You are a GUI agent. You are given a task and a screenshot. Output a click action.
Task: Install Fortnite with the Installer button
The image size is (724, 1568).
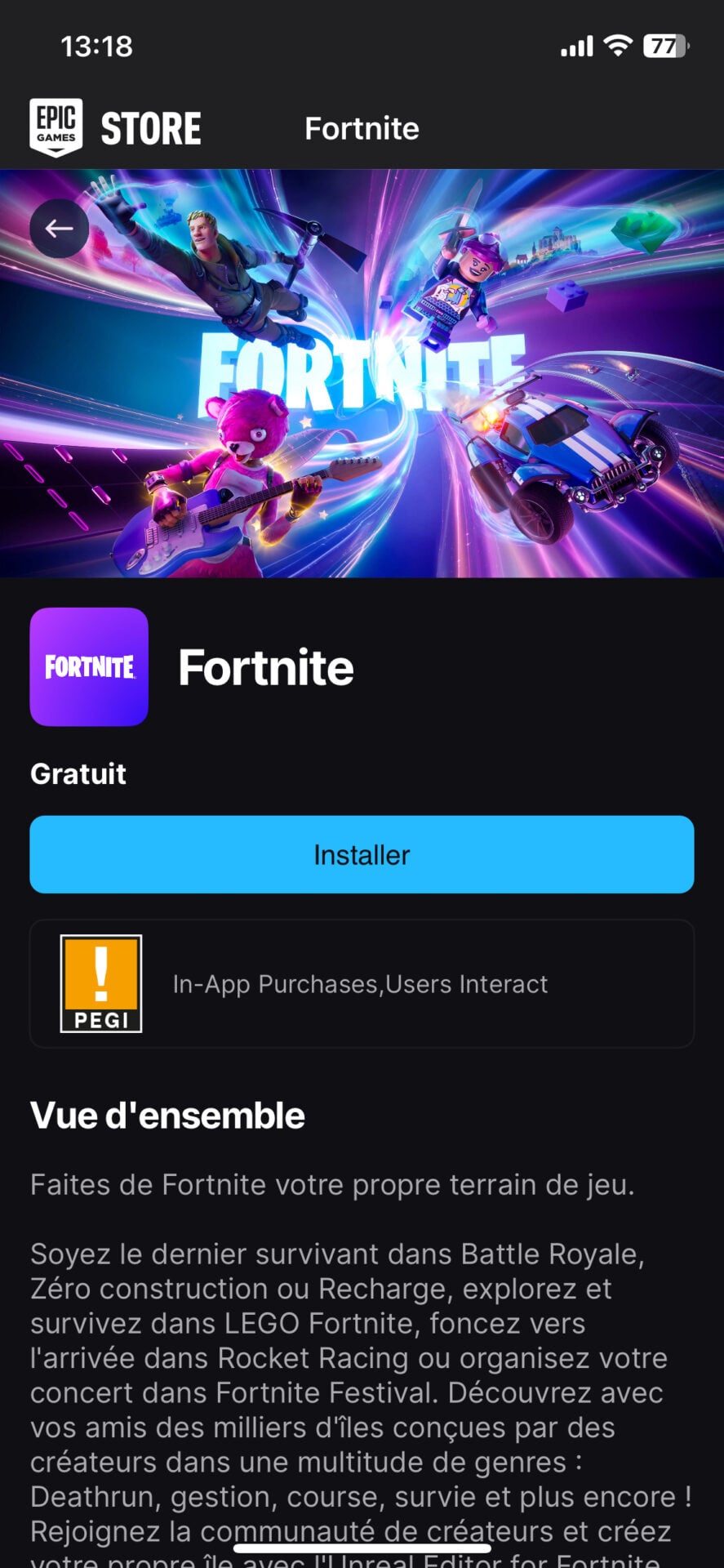coord(362,854)
